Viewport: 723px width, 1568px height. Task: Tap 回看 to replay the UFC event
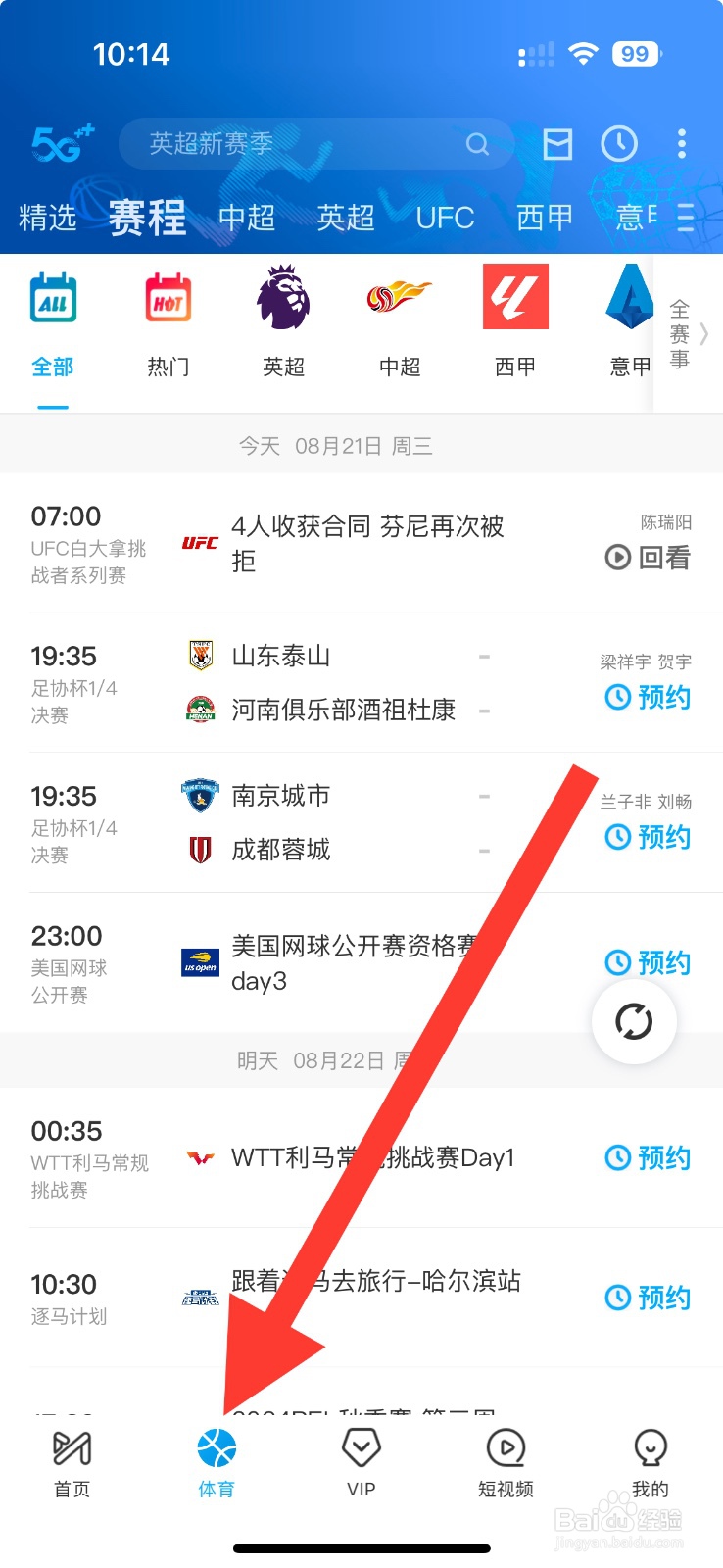point(648,558)
